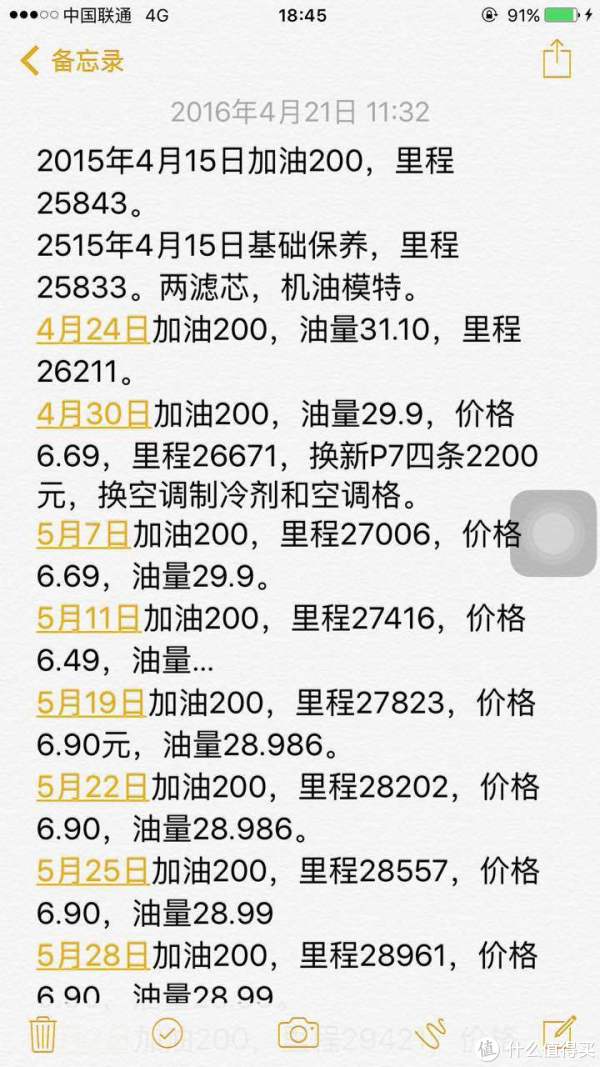Delete this note with the trash icon
The height and width of the screenshot is (1067, 600).
(x=43, y=1034)
